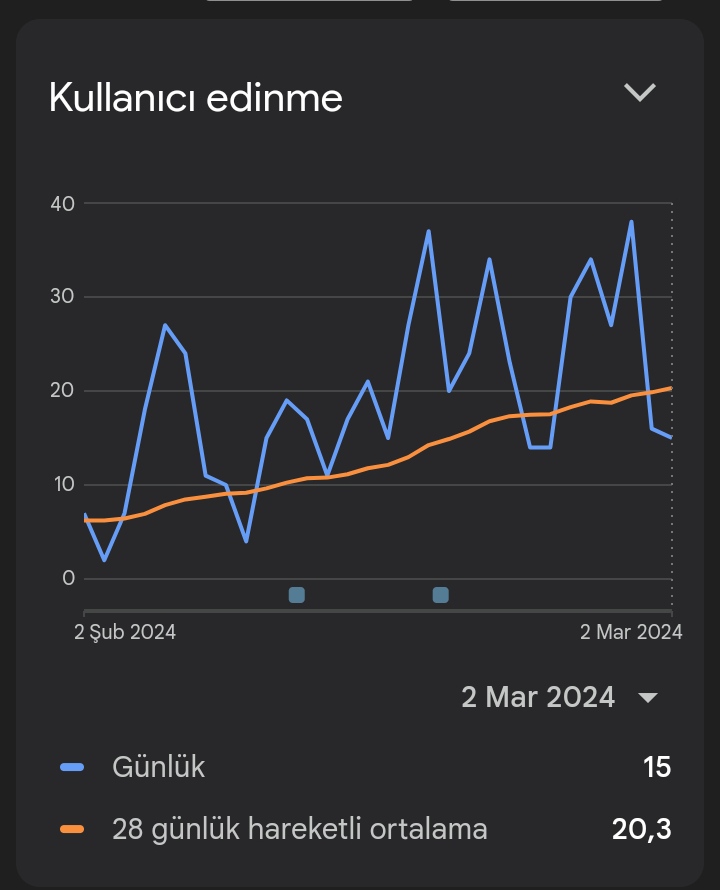This screenshot has width=720, height=890.
Task: Tap the second event marker below the chart
Action: [441, 595]
